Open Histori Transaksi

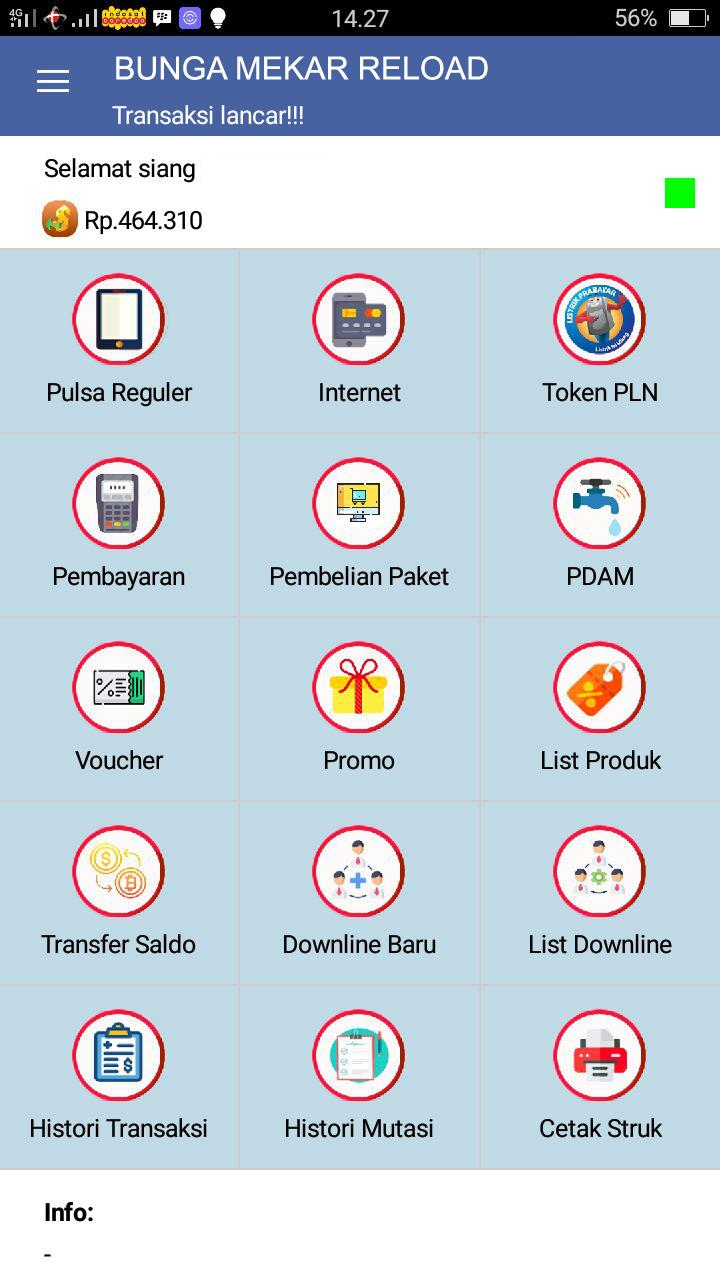(119, 1057)
